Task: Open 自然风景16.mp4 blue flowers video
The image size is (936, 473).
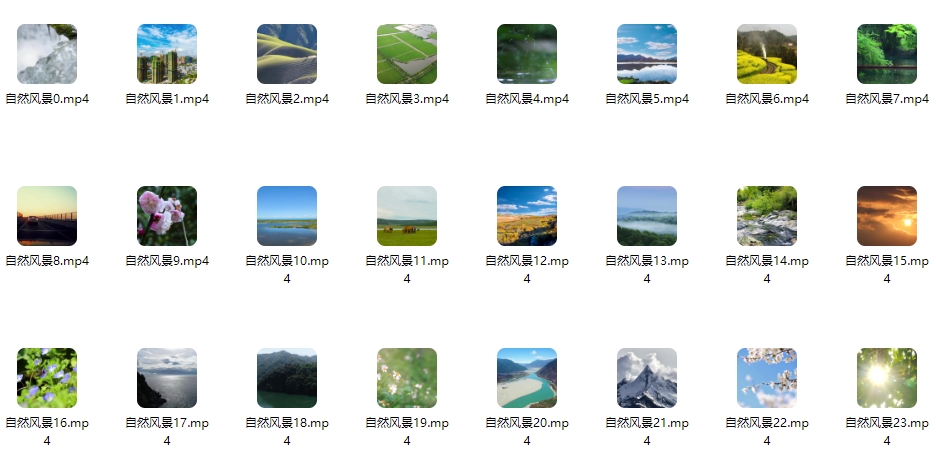Action: [47, 378]
